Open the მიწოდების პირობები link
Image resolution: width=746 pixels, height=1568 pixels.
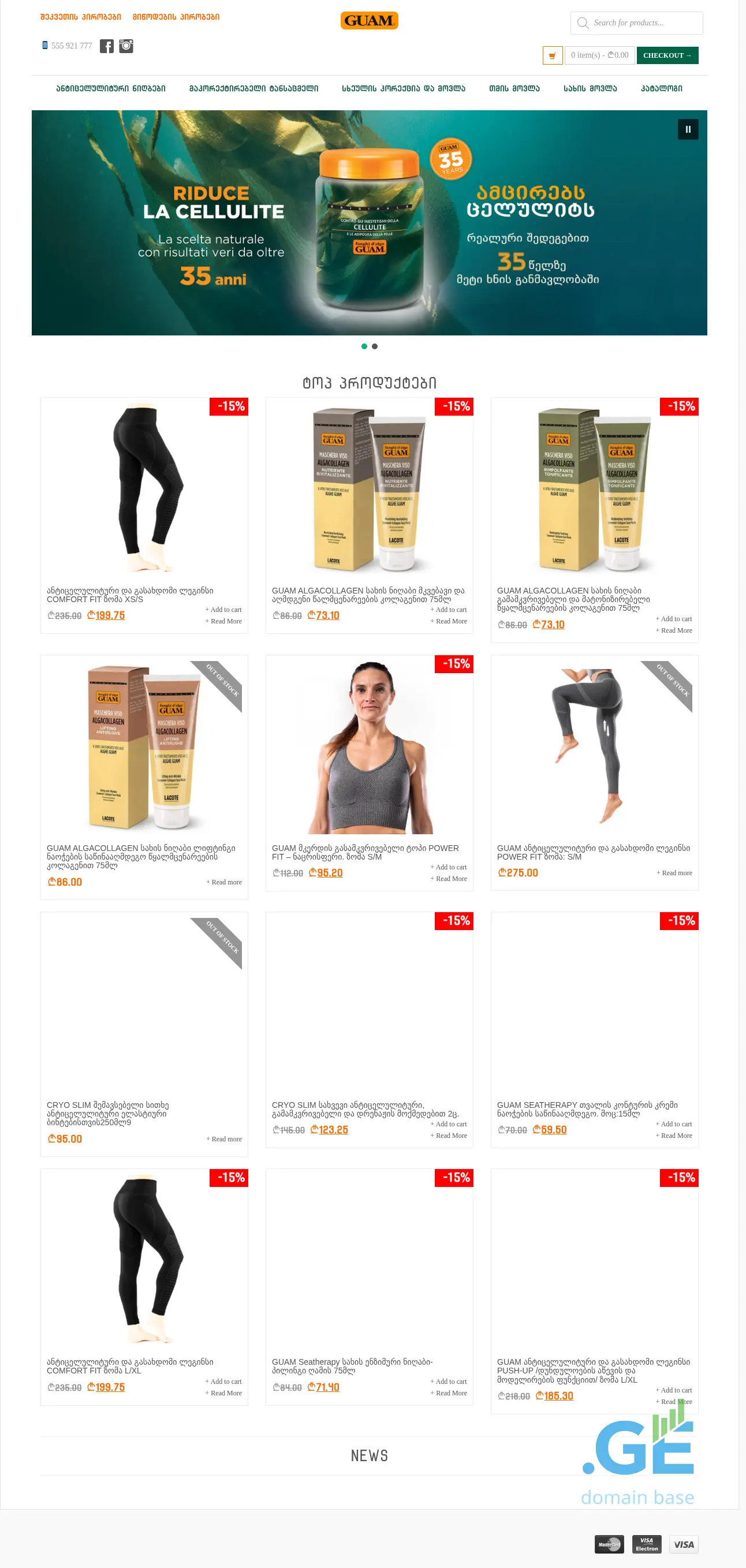pyautogui.click(x=176, y=17)
